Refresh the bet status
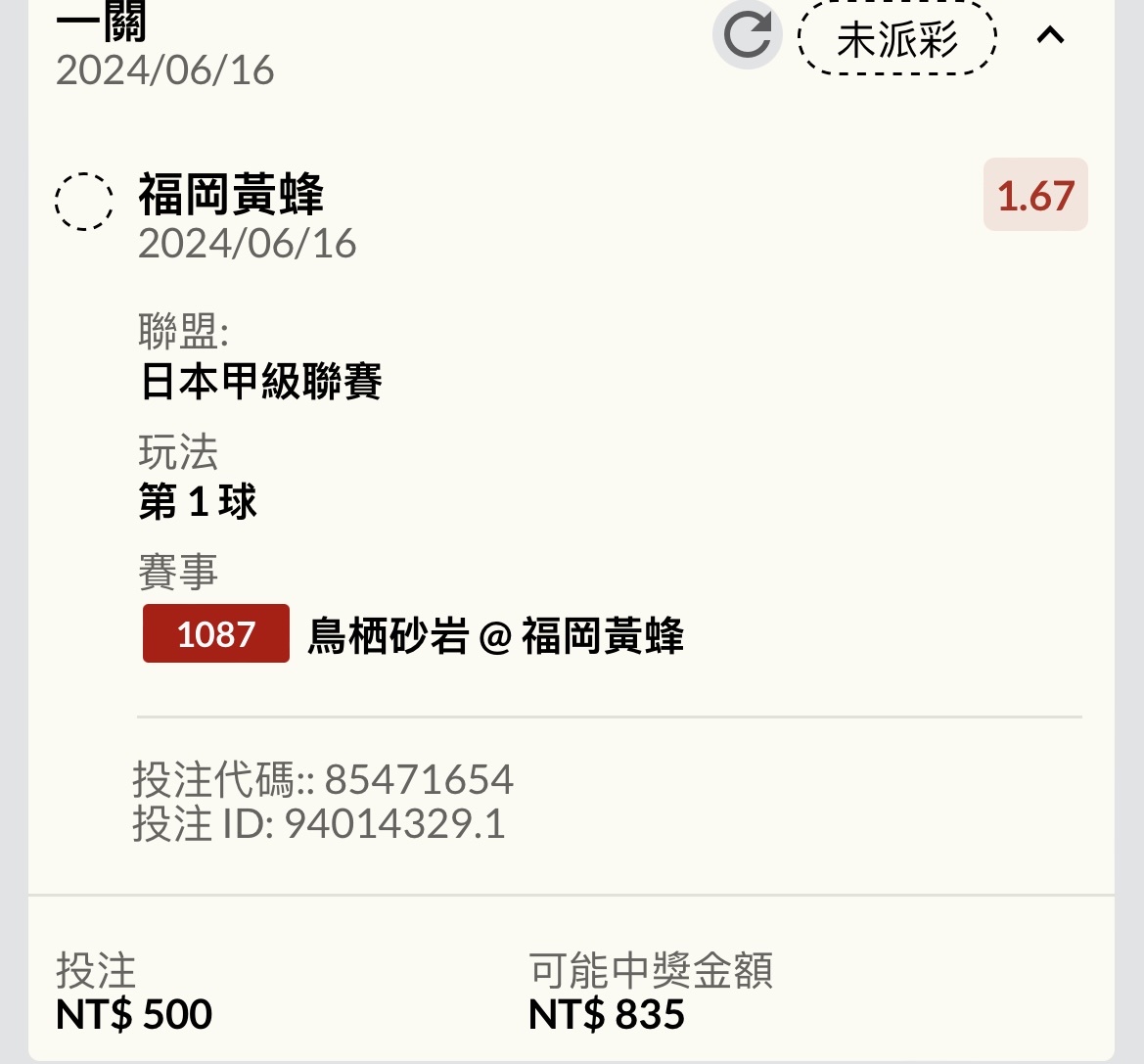 (x=747, y=36)
